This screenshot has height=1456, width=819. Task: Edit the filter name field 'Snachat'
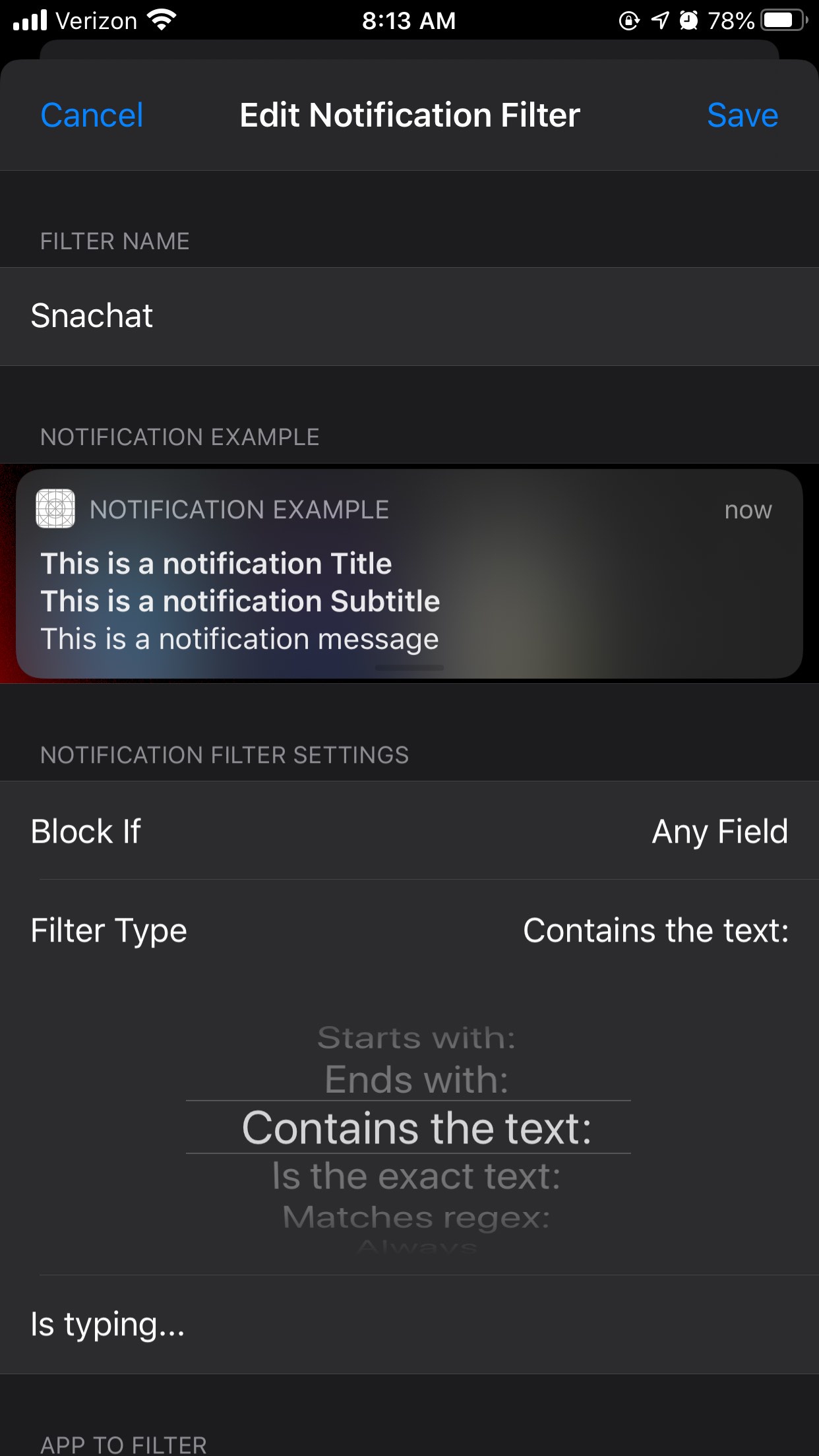(x=409, y=316)
